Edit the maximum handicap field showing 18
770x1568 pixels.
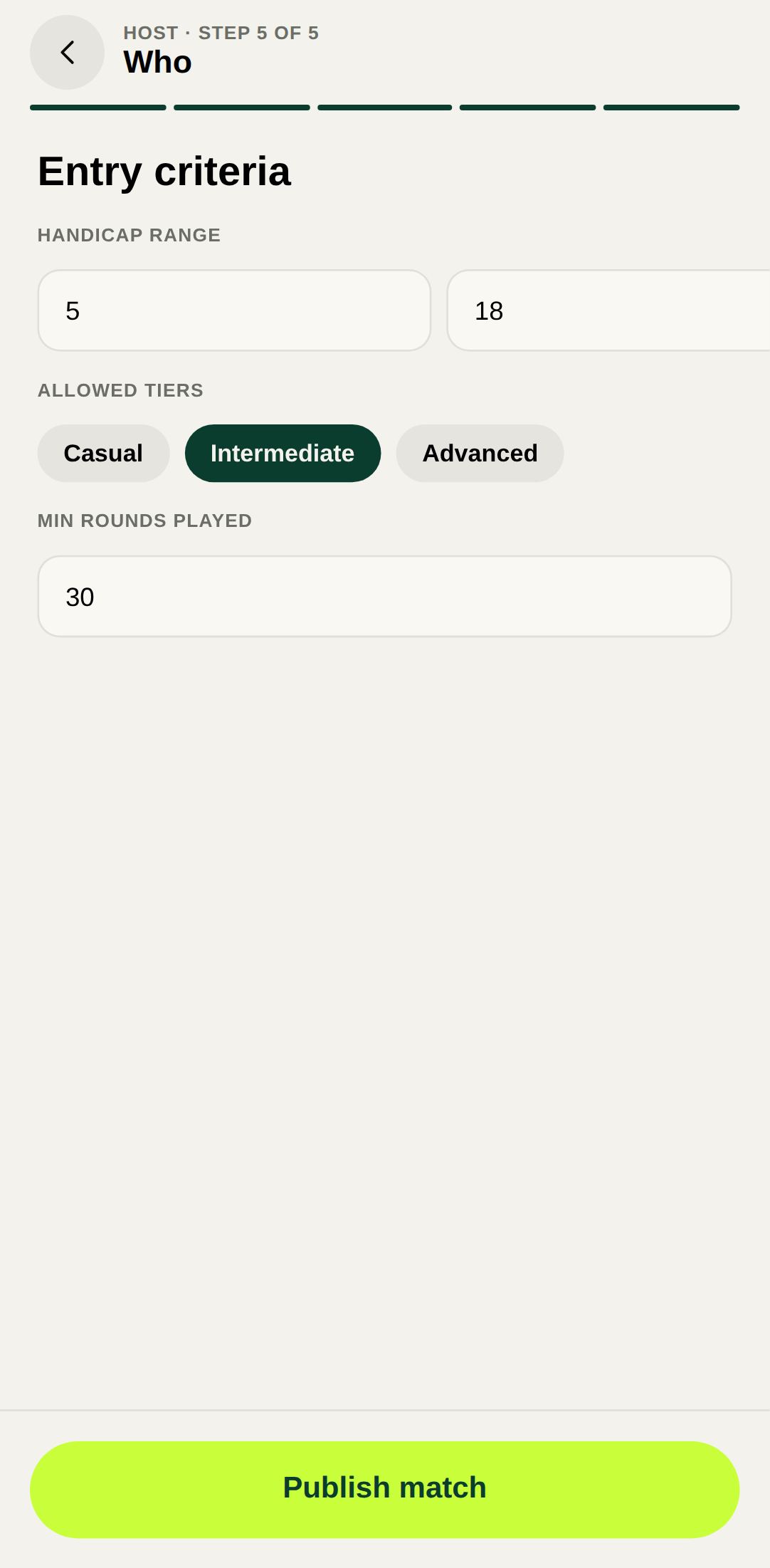tap(608, 310)
